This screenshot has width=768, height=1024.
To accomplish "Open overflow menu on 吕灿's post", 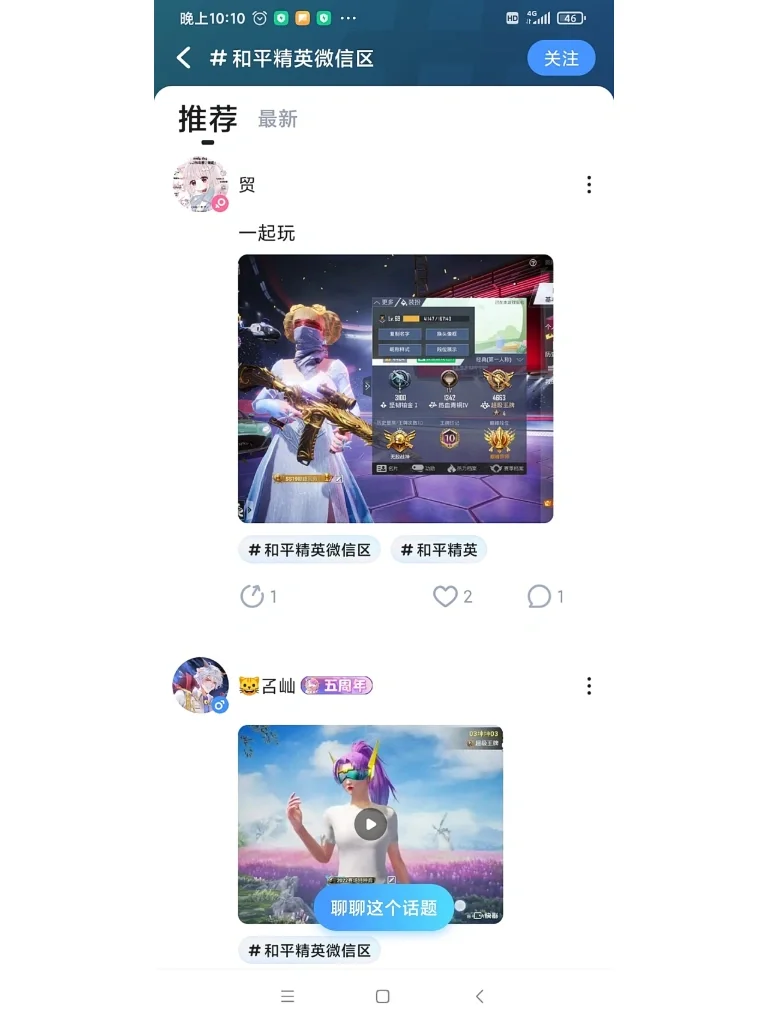I will click(x=589, y=686).
